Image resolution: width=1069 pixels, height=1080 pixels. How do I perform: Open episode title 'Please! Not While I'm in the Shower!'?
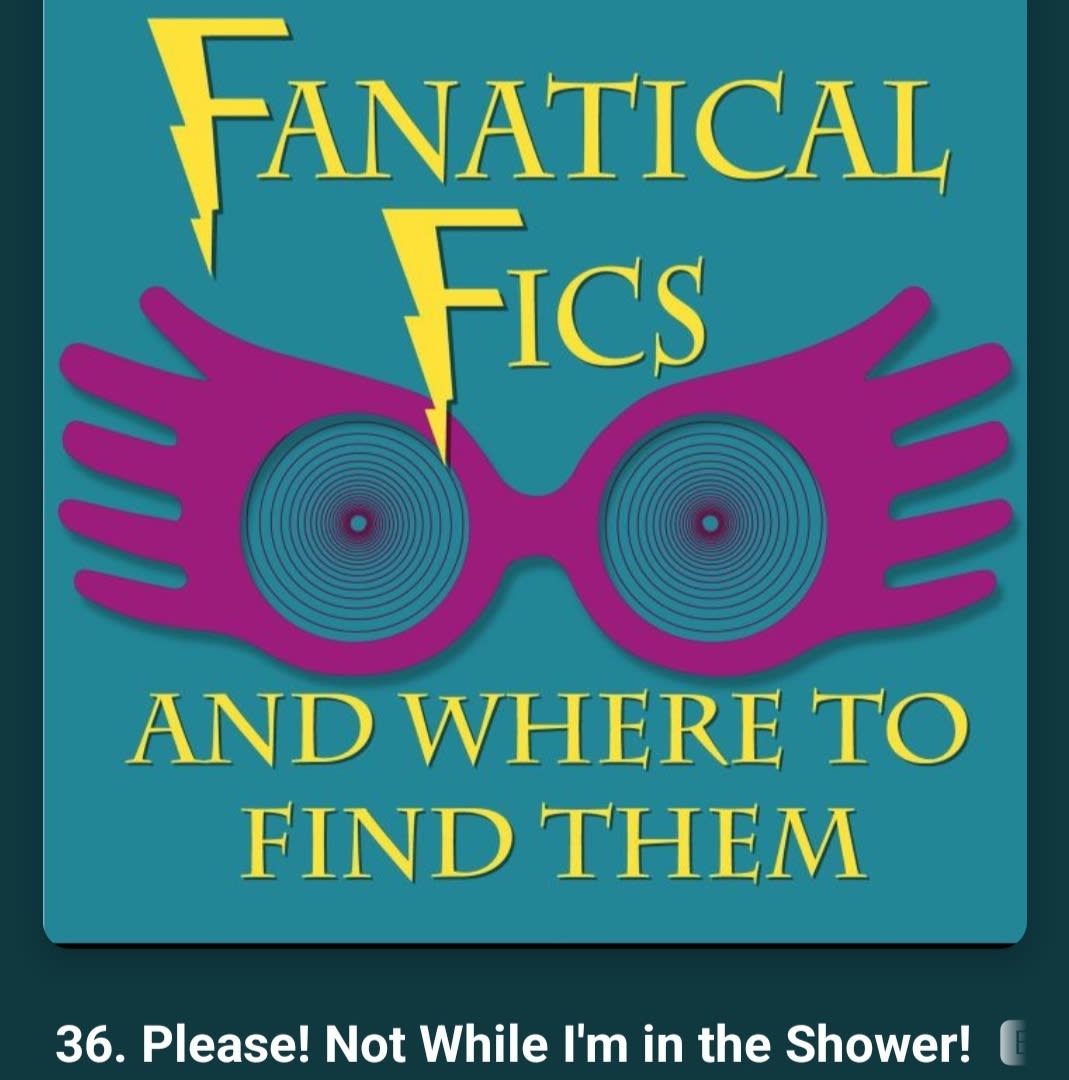(513, 1046)
